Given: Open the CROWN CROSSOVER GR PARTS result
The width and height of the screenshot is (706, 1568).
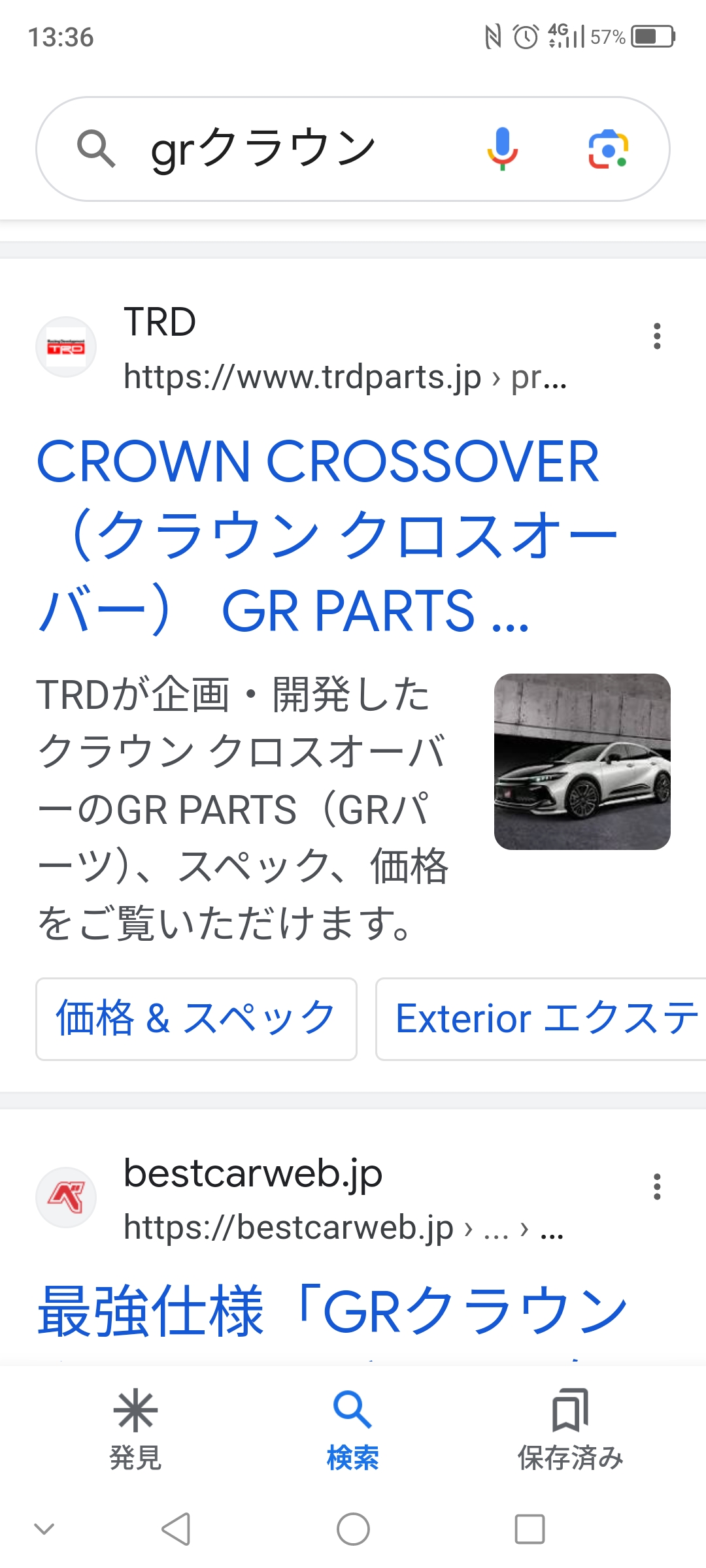Looking at the screenshot, I should click(x=317, y=534).
